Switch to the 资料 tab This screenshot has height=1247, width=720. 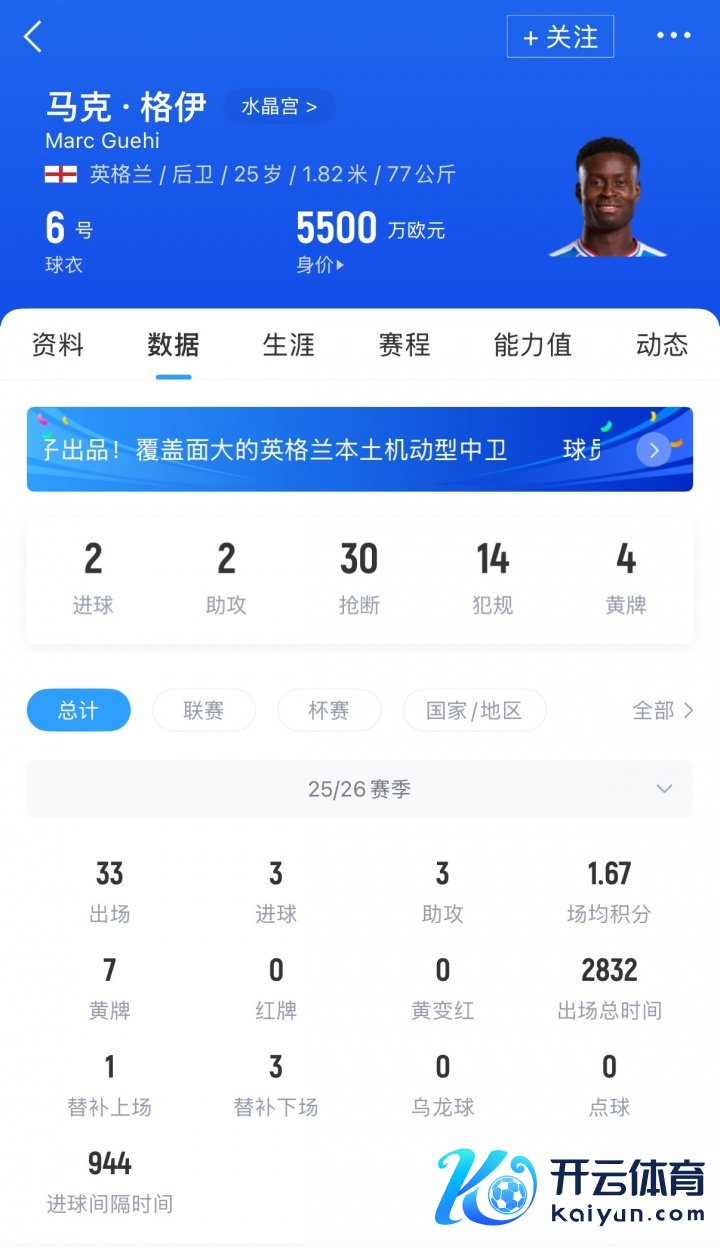[58, 345]
